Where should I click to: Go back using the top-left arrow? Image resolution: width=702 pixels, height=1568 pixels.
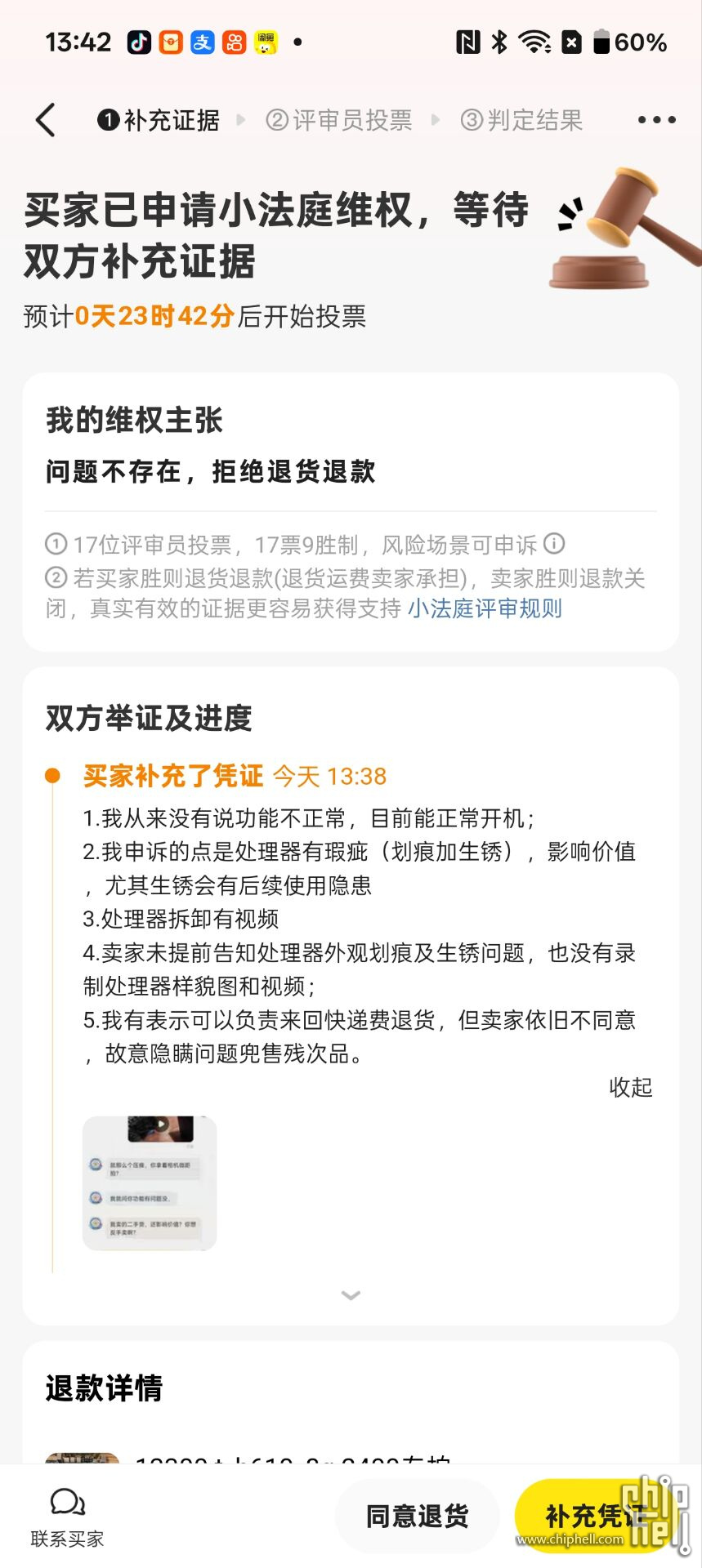click(x=47, y=120)
